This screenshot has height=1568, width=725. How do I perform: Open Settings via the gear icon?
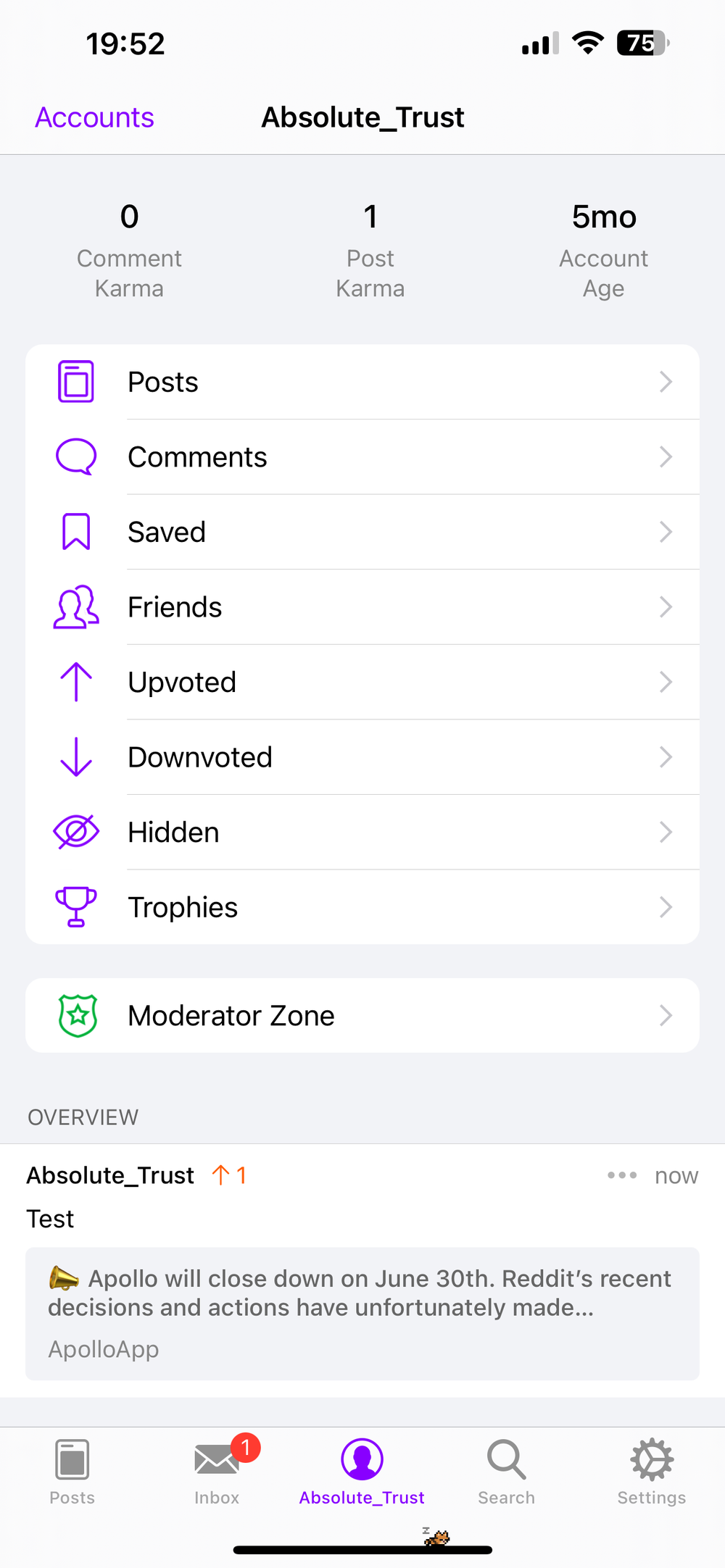[x=650, y=1459]
